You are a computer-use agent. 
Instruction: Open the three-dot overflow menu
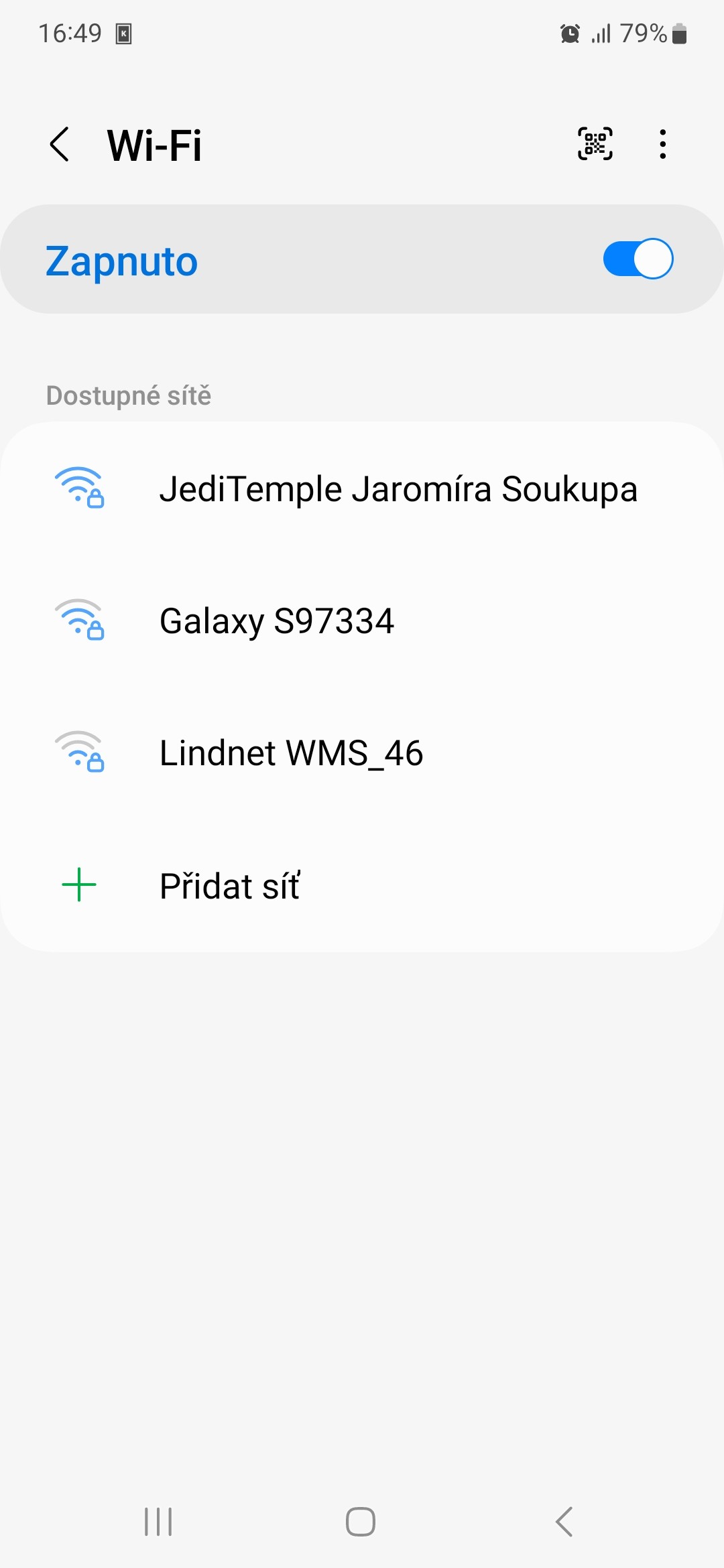[662, 144]
